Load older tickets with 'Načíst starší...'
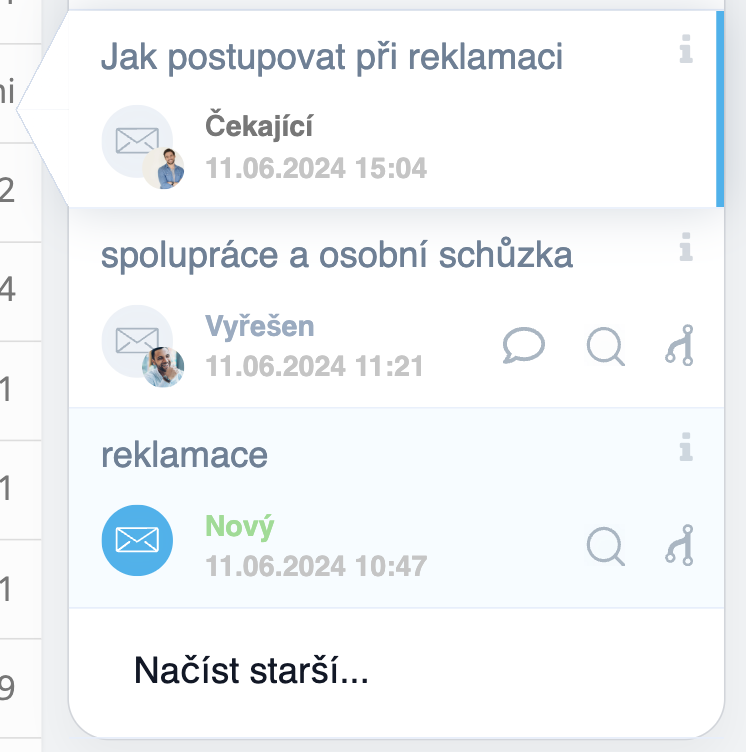This screenshot has height=752, width=746. 251,670
